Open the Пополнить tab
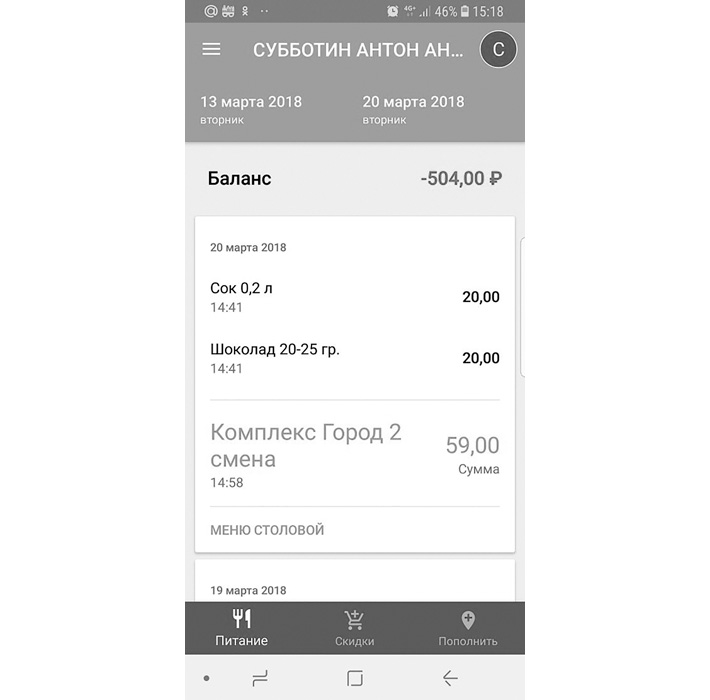710x700 pixels. tap(467, 628)
